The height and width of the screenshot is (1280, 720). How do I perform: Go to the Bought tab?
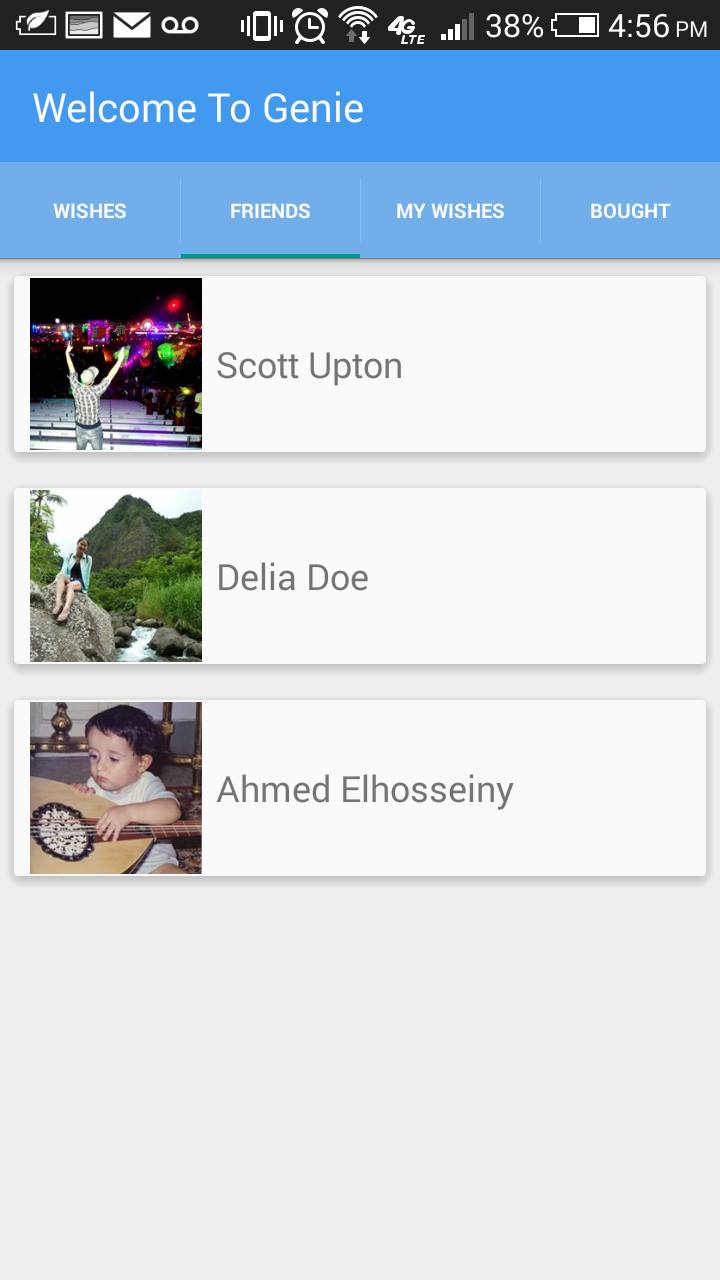pos(630,210)
